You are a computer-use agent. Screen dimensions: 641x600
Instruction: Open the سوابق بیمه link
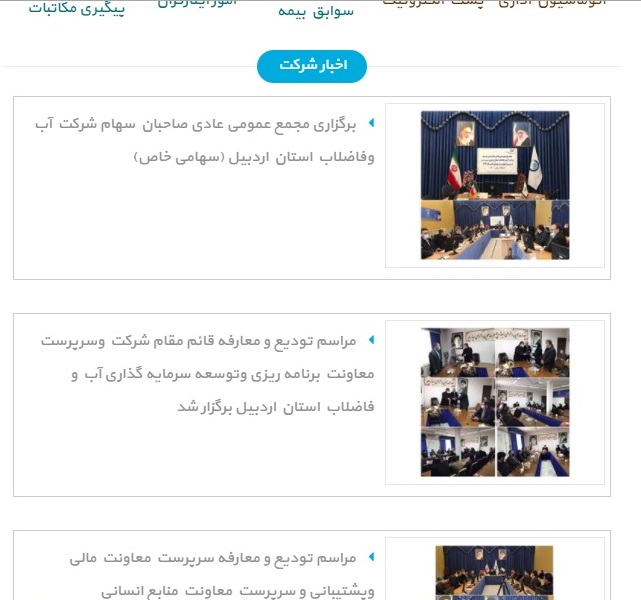pyautogui.click(x=310, y=11)
